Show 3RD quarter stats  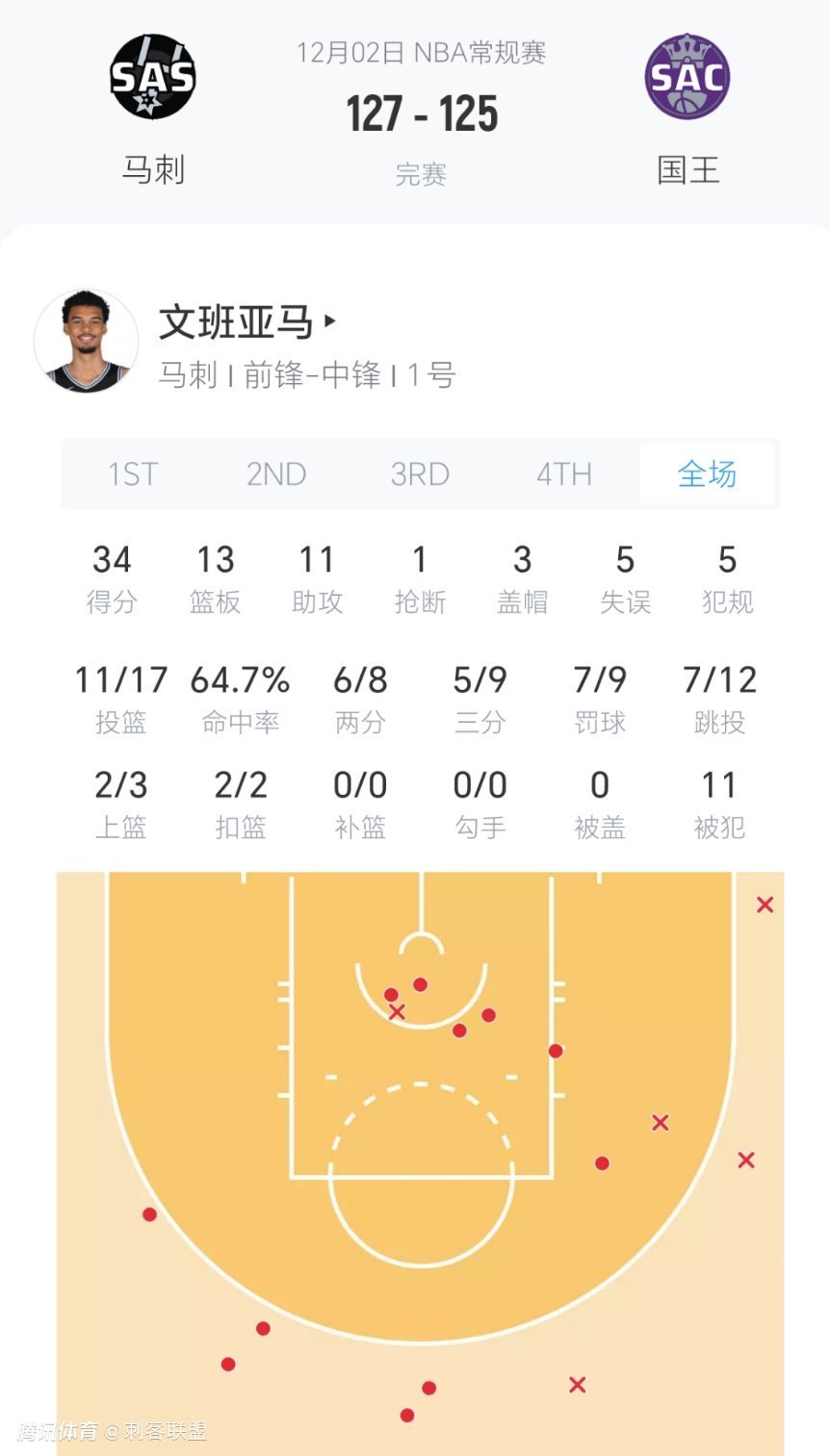[x=420, y=474]
